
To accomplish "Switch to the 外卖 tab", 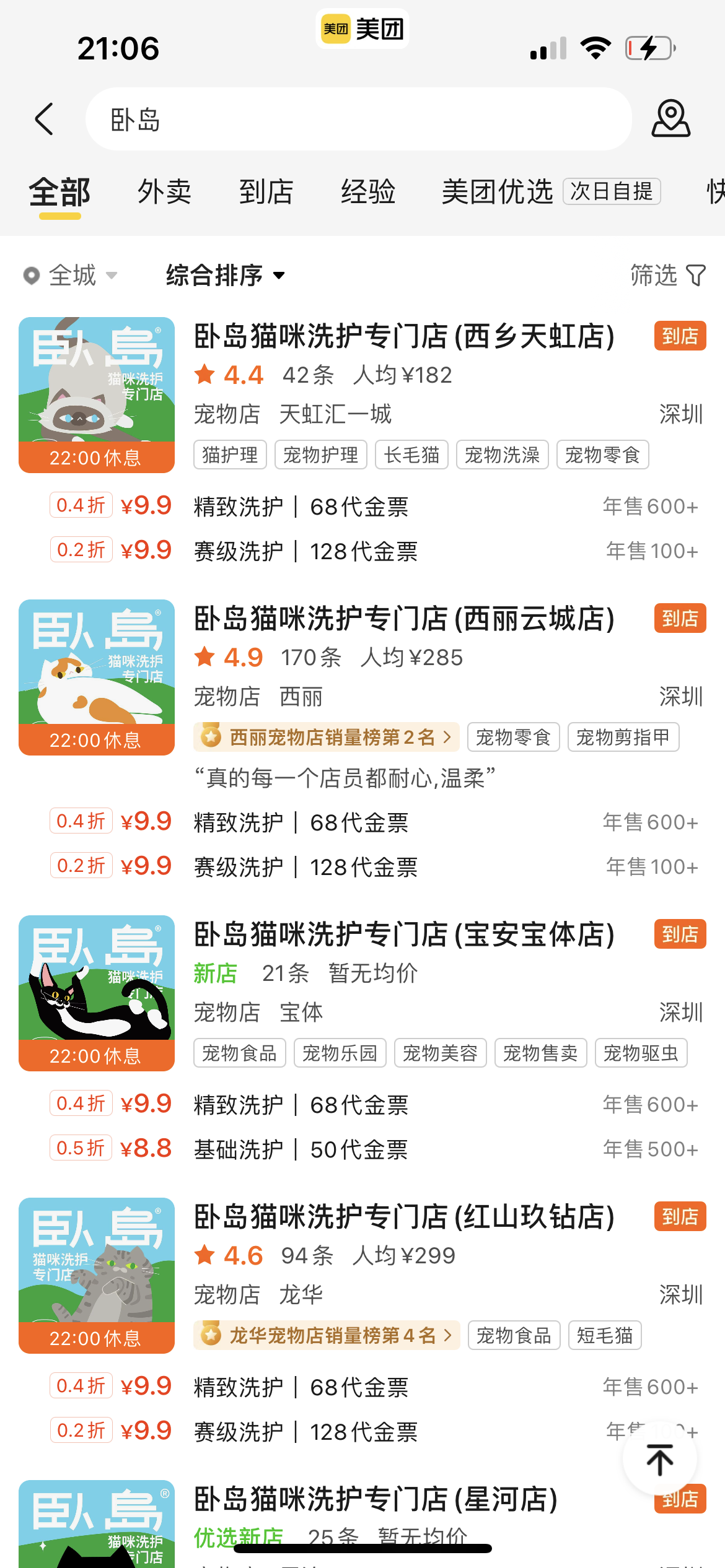I will (x=164, y=192).
